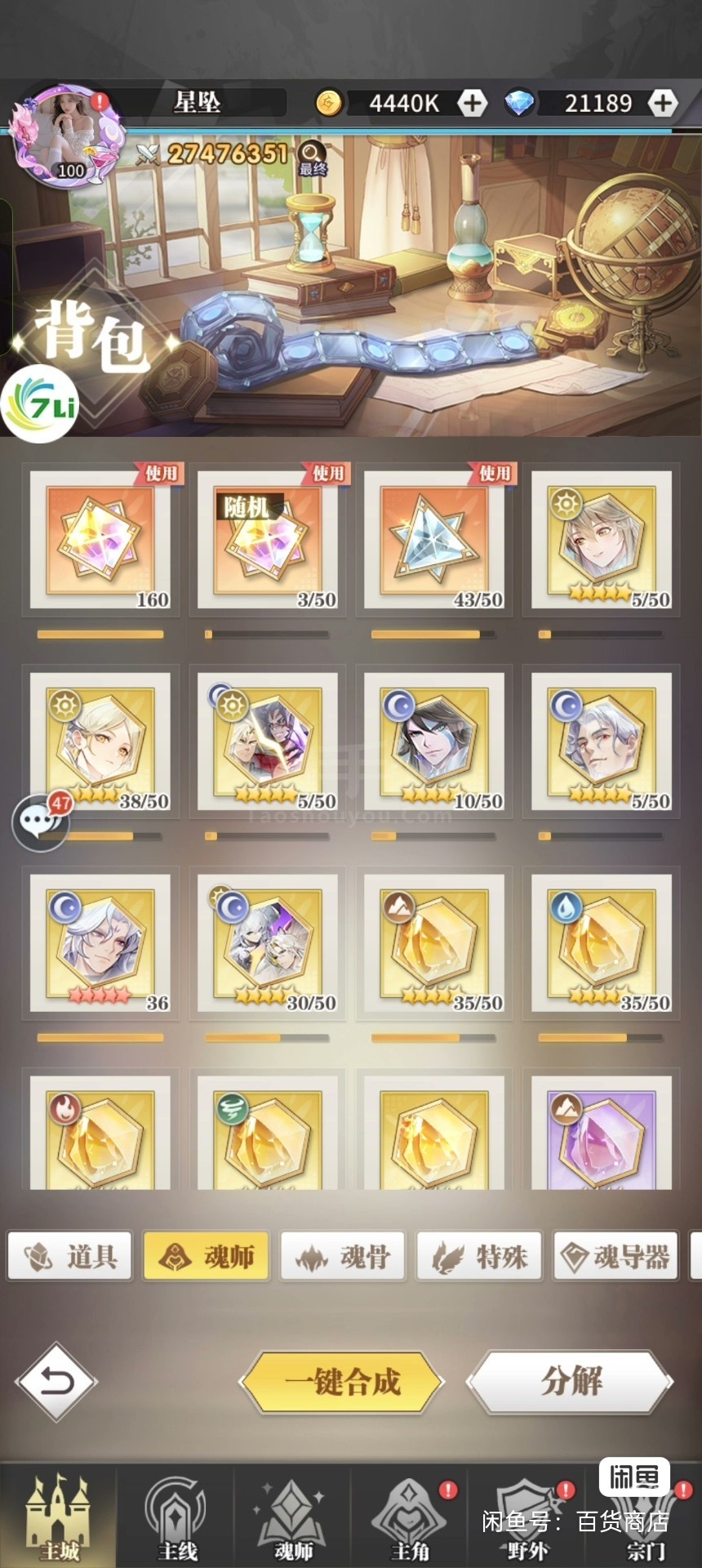The width and height of the screenshot is (702, 1568).
Task: Go back with the return arrow
Action: [x=56, y=1382]
